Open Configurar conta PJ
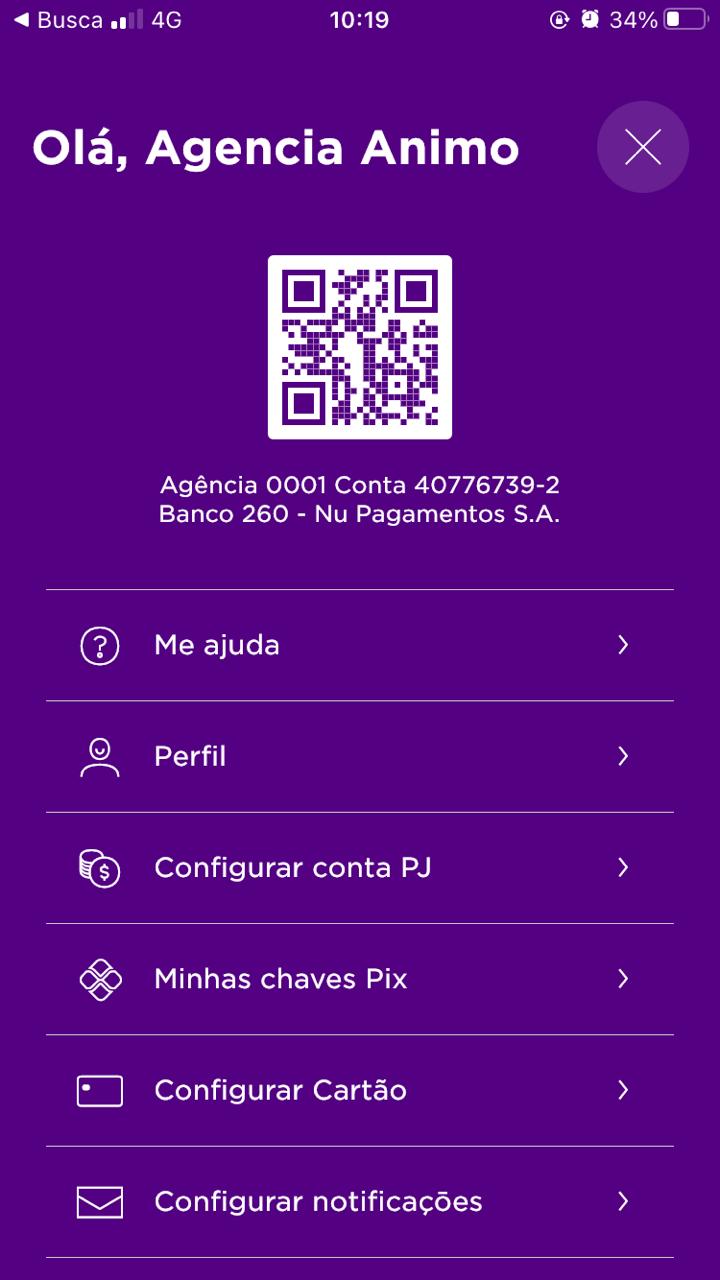This screenshot has height=1280, width=720. [358, 867]
